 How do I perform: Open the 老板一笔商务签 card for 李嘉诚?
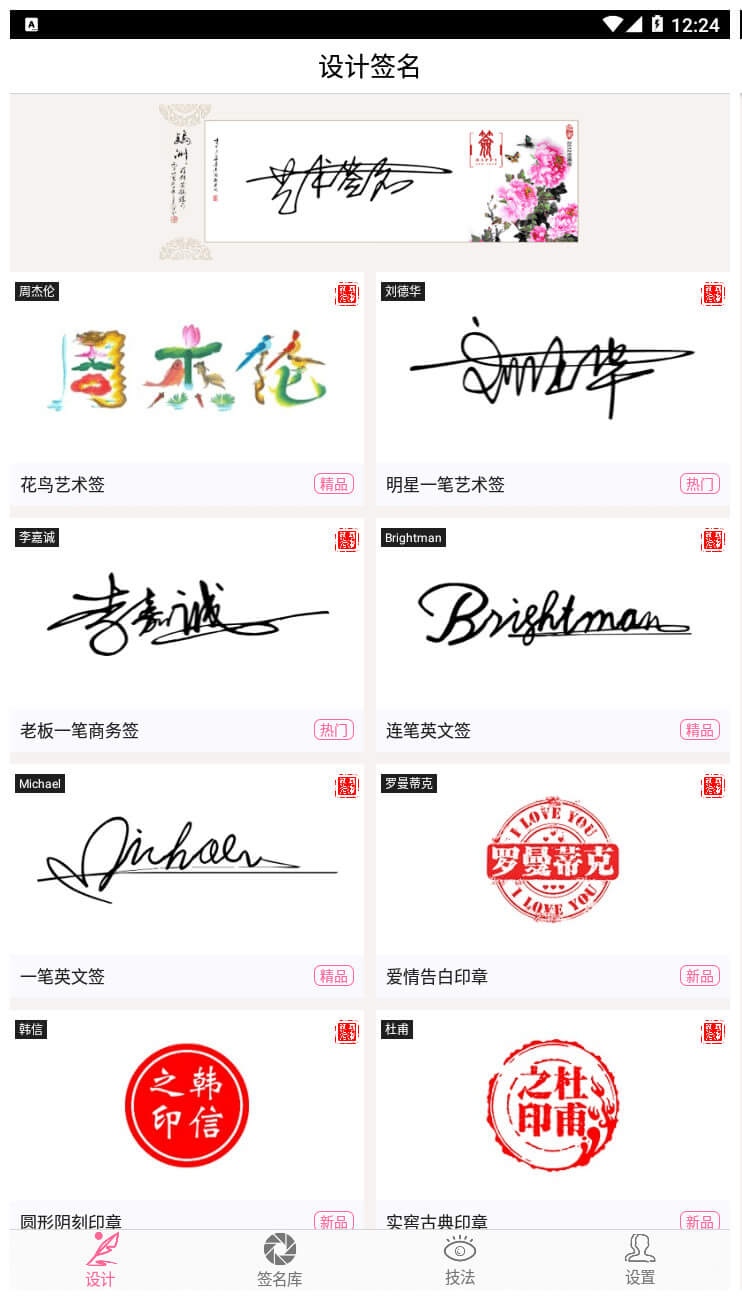click(187, 635)
